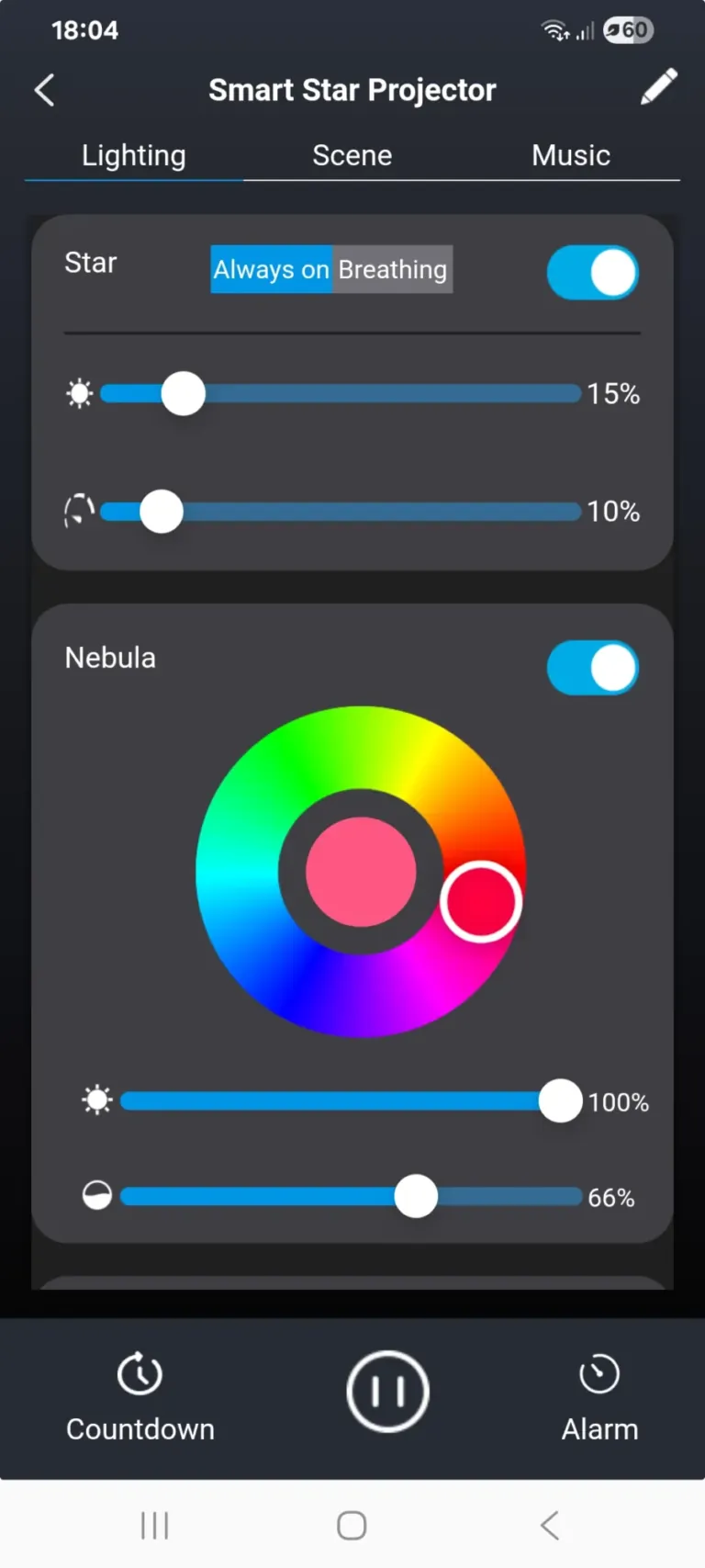Image resolution: width=705 pixels, height=1568 pixels.
Task: Switch to the Scene tab
Action: pos(352,155)
